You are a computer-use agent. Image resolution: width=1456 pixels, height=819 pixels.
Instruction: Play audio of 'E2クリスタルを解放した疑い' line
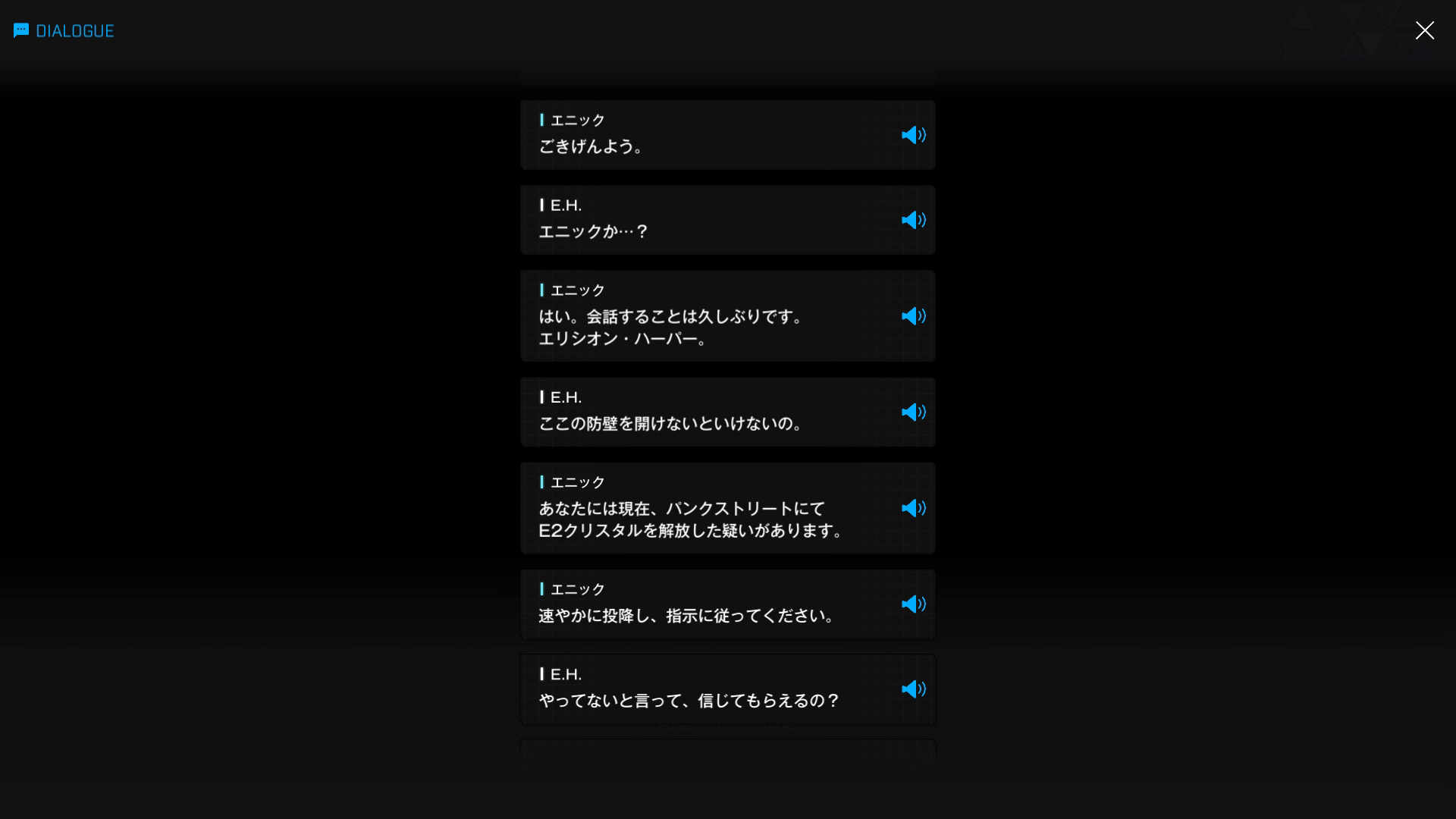(x=913, y=508)
